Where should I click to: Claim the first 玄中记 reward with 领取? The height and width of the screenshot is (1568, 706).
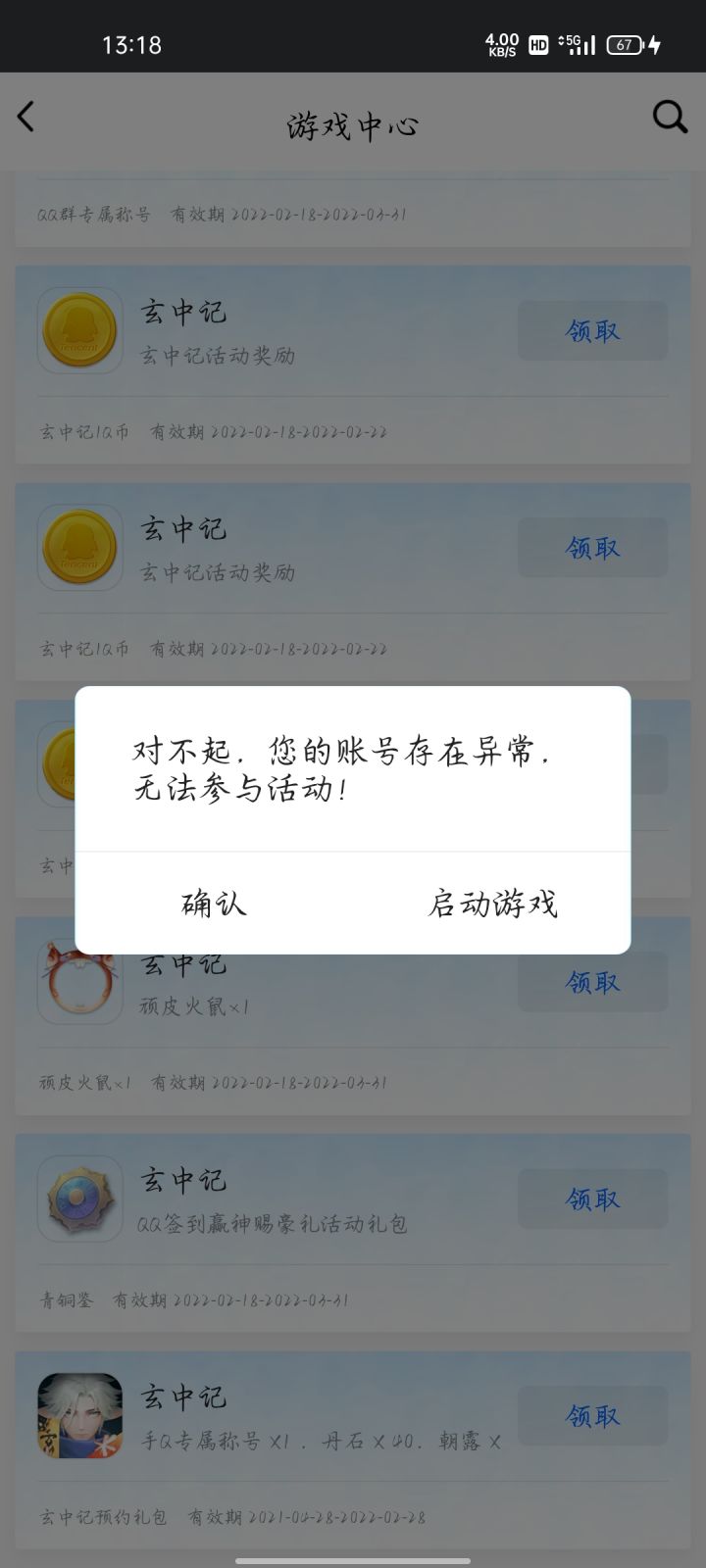point(592,330)
